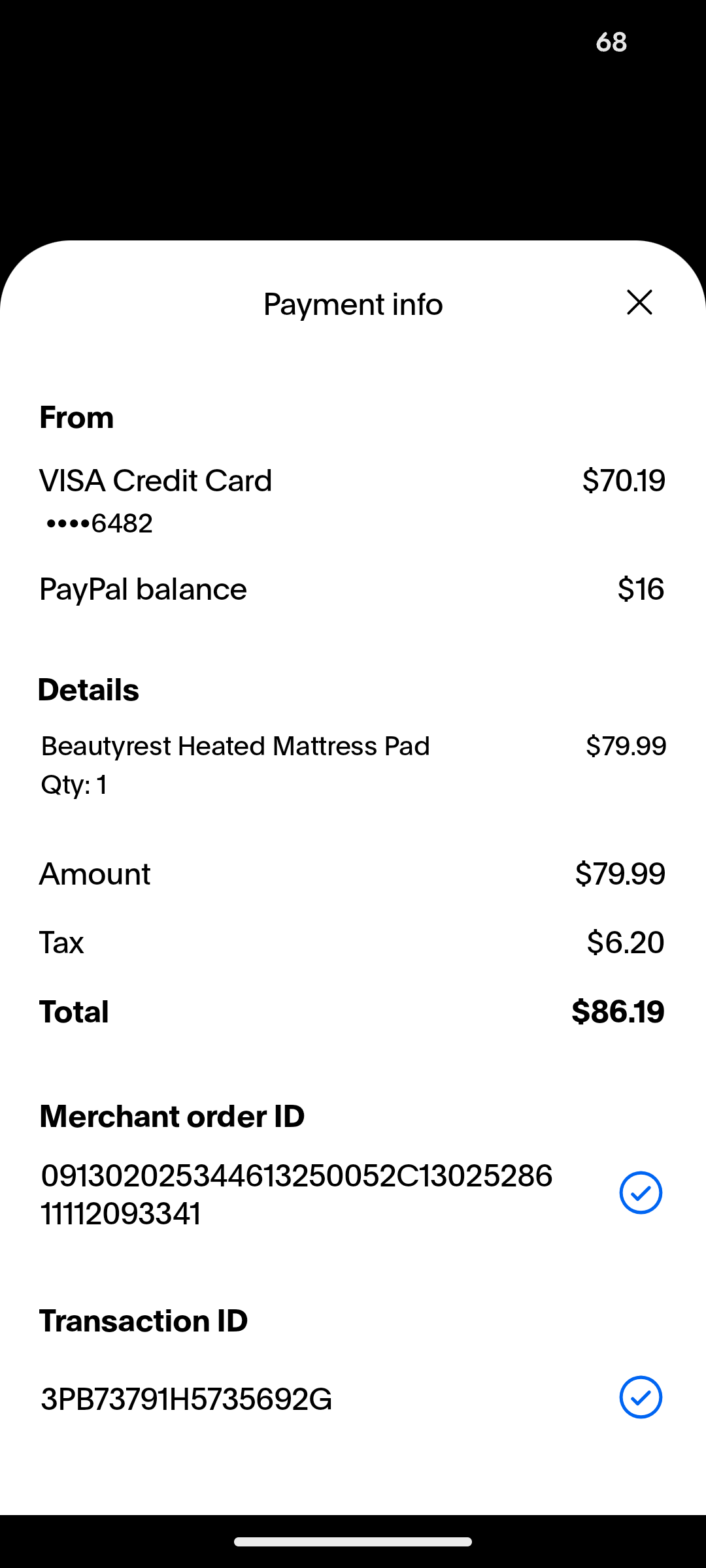Tap the check icon beside Transaction ID
This screenshot has height=1568, width=706.
point(641,1397)
